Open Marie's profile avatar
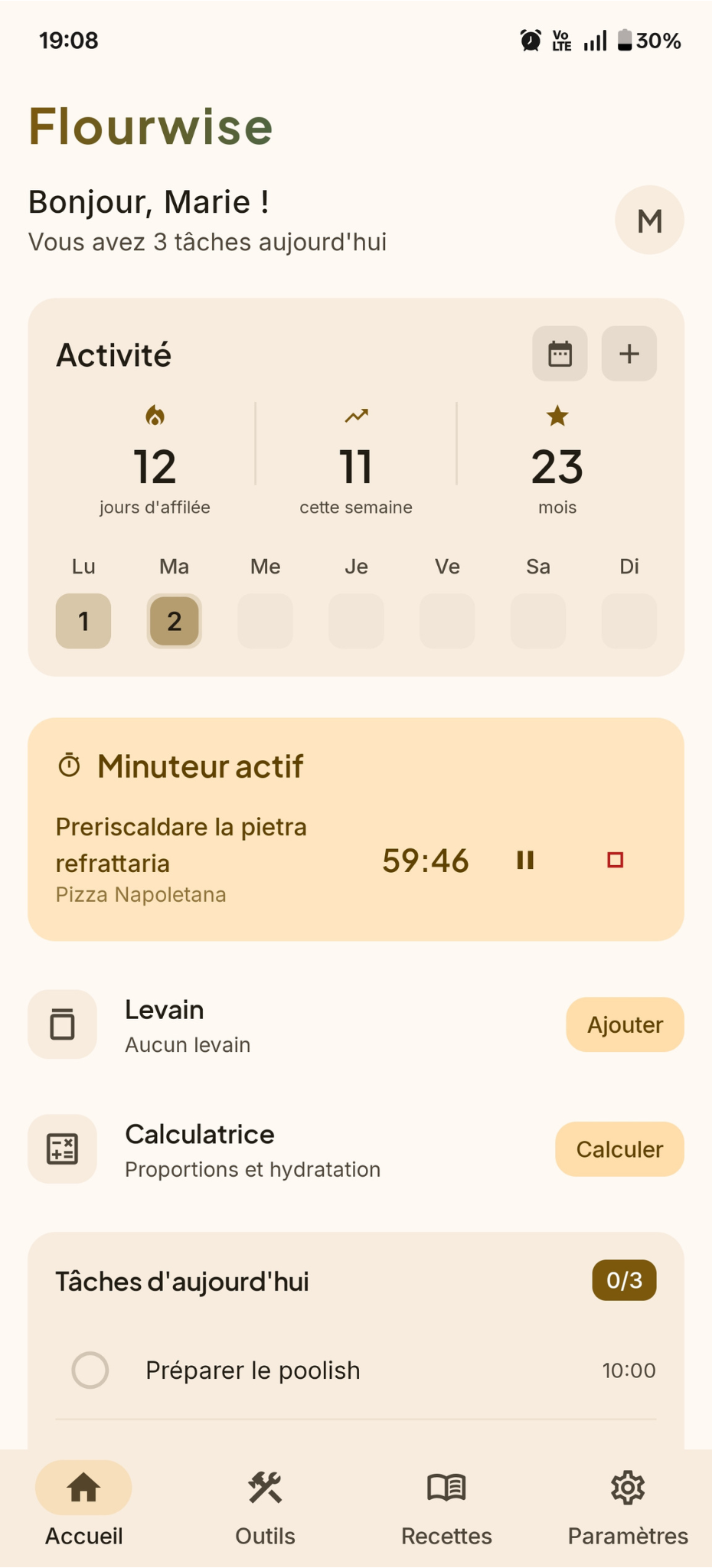 [649, 220]
